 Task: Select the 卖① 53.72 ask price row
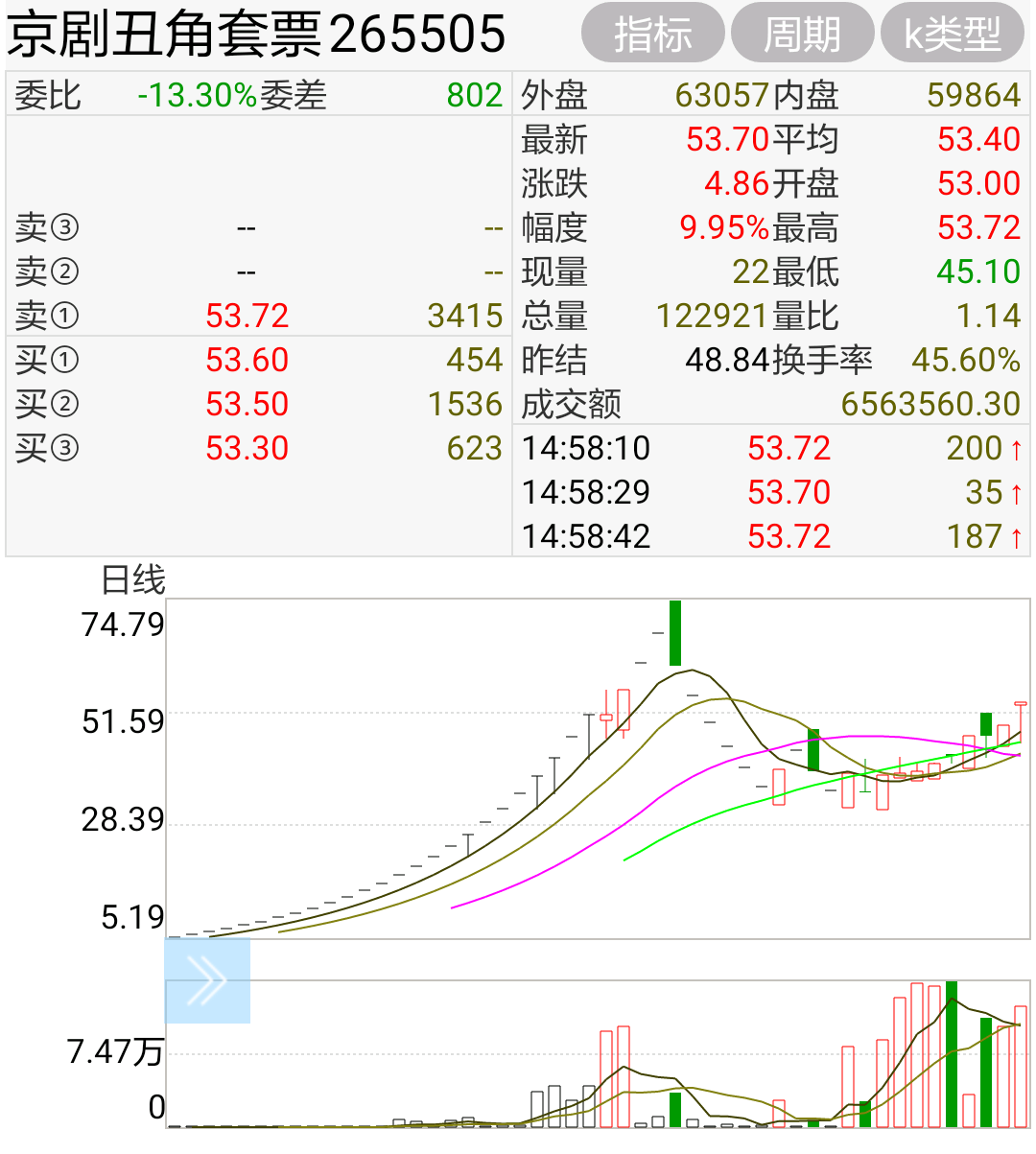point(258,316)
